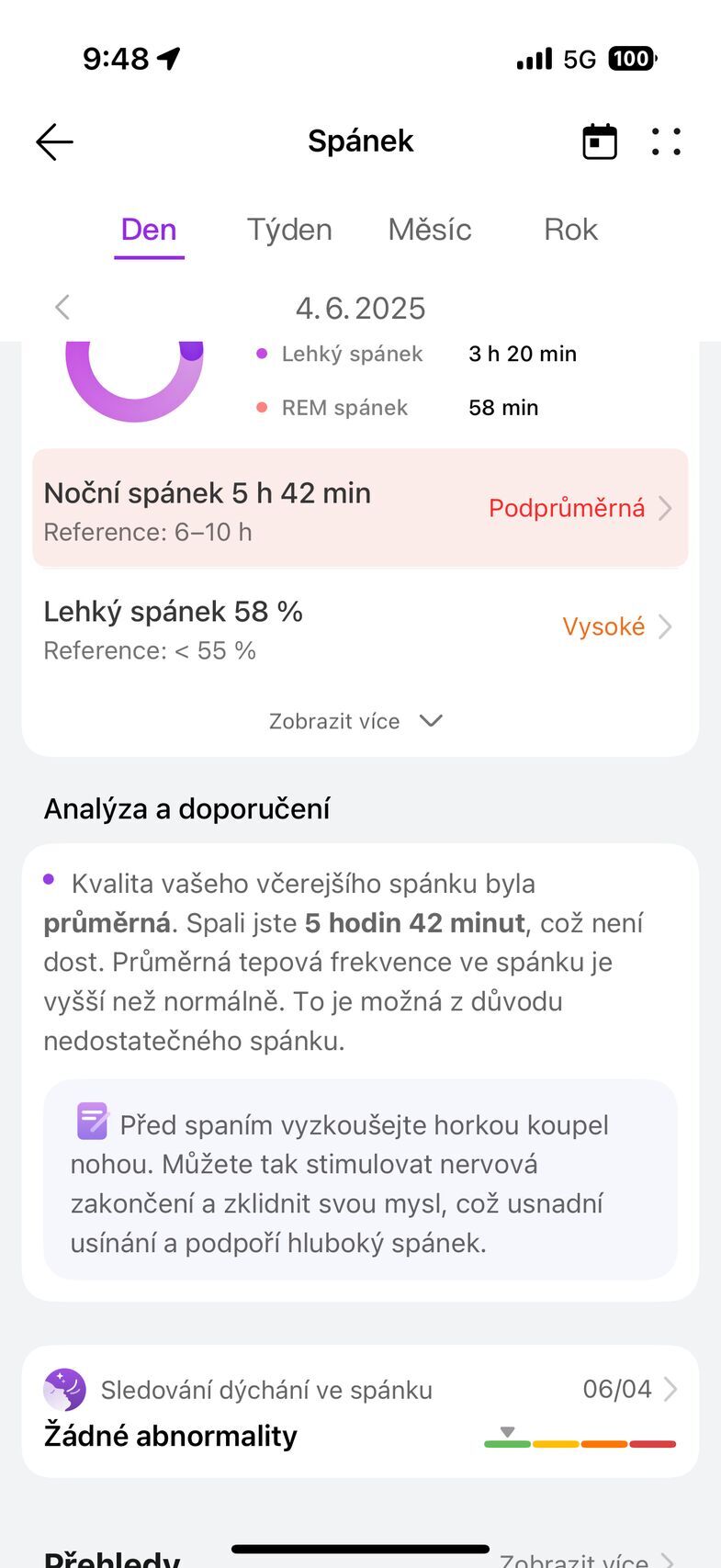Expand the Zobrazit více details section
This screenshot has height=1568, width=721.
pos(357,721)
